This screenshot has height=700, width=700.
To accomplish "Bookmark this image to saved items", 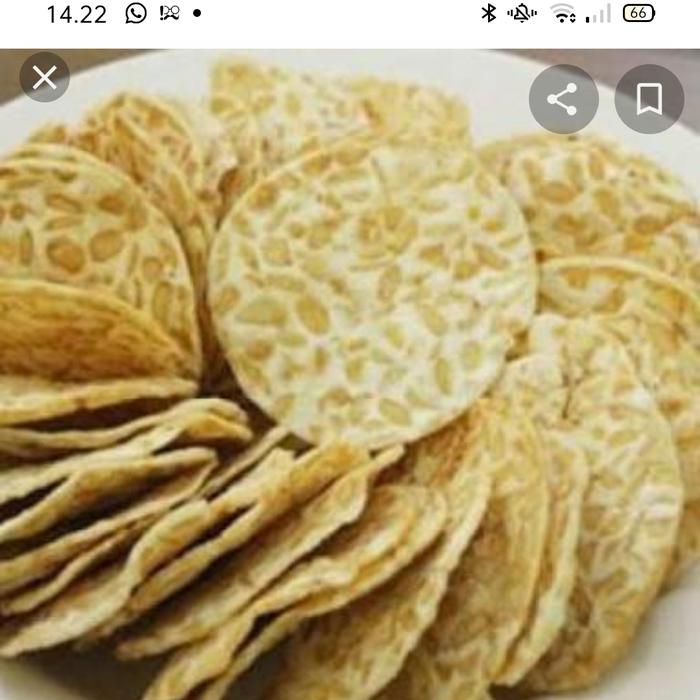I will pos(649,99).
